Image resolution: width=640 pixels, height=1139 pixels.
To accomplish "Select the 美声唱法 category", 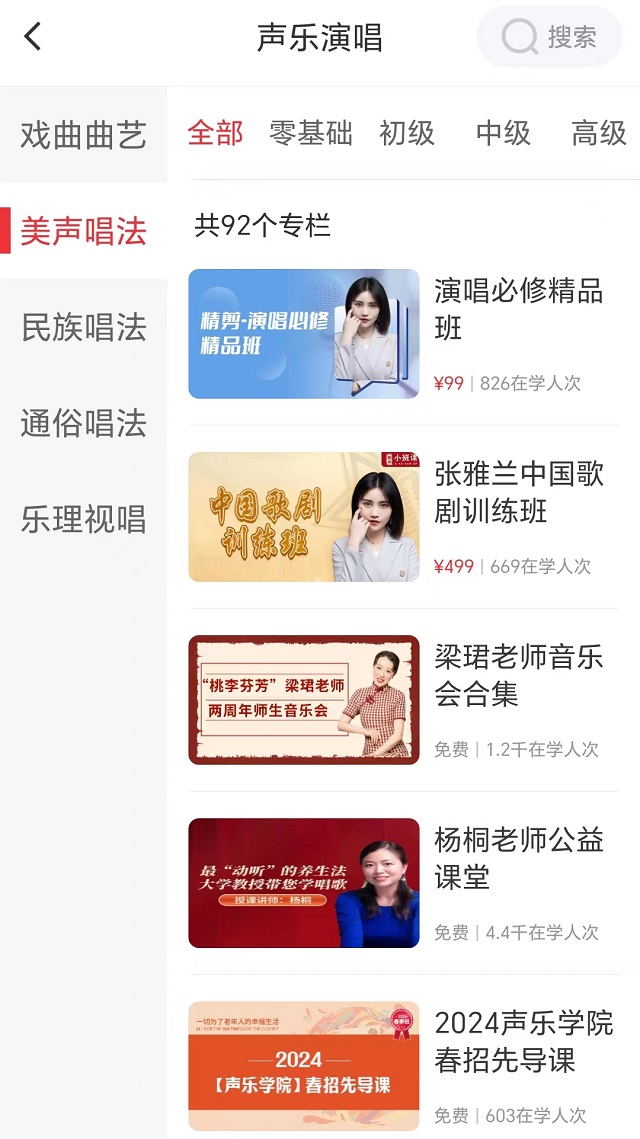I will [x=83, y=231].
